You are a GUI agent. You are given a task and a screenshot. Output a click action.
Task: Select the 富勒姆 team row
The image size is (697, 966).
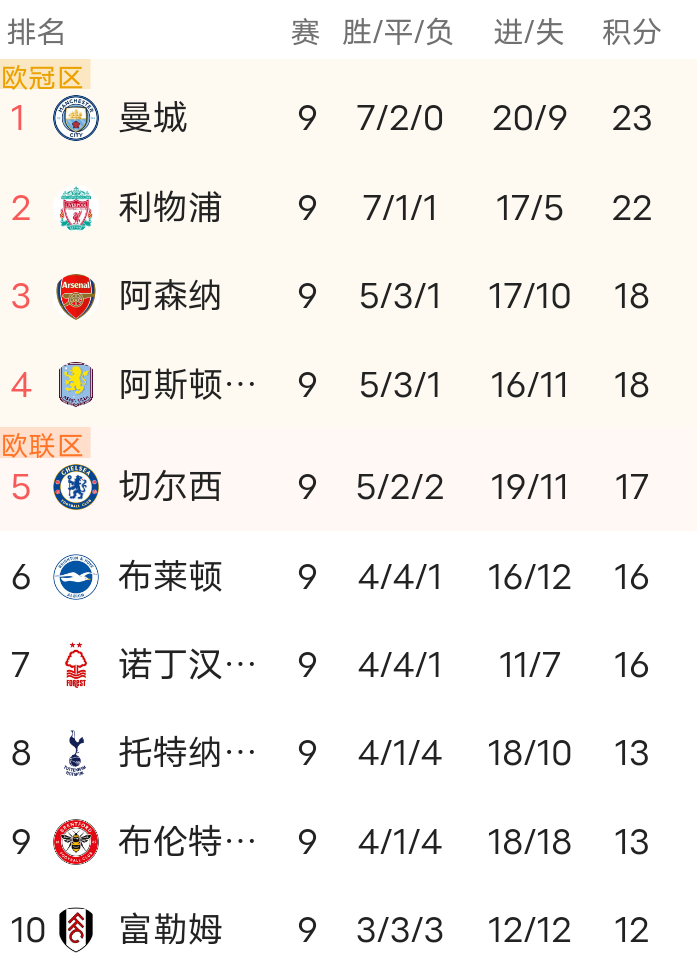coord(170,930)
